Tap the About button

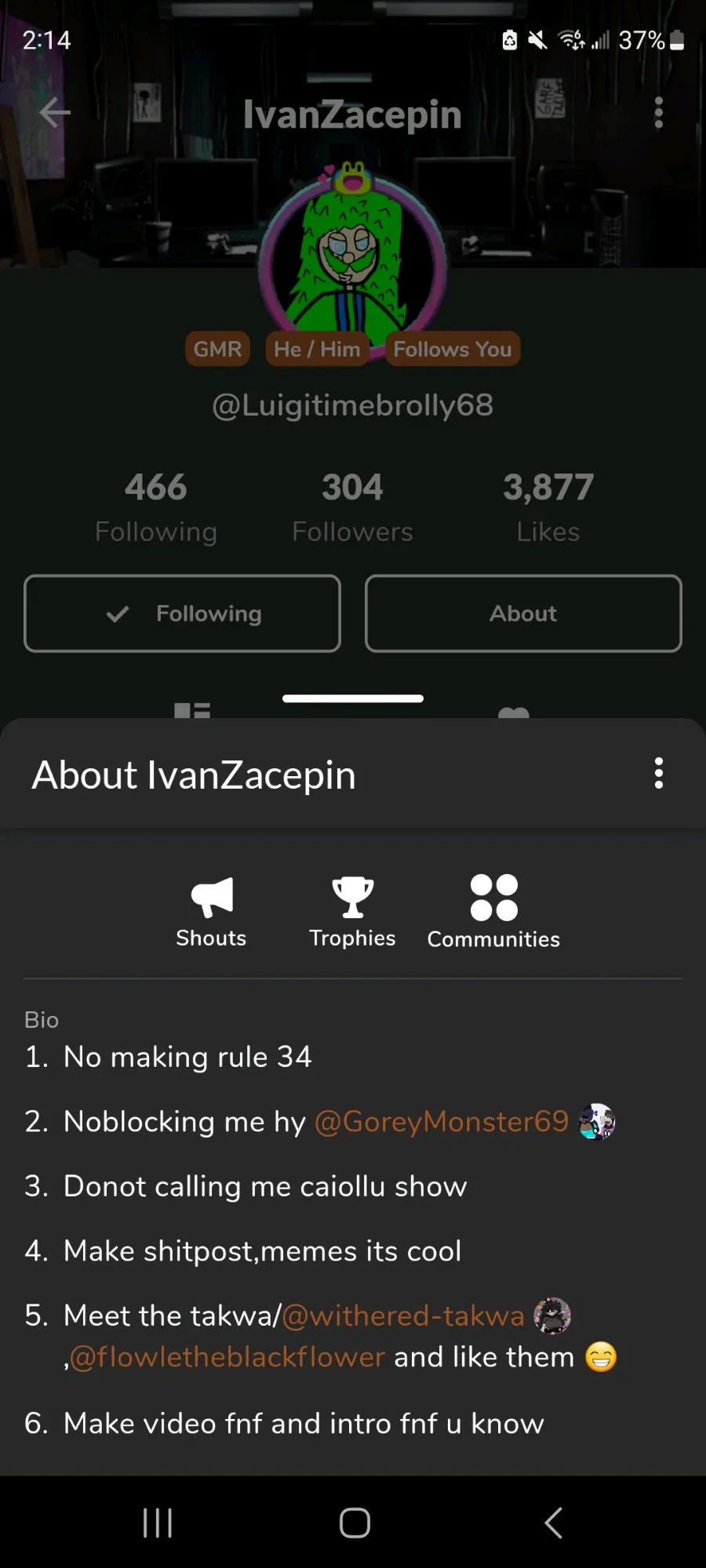(x=523, y=613)
